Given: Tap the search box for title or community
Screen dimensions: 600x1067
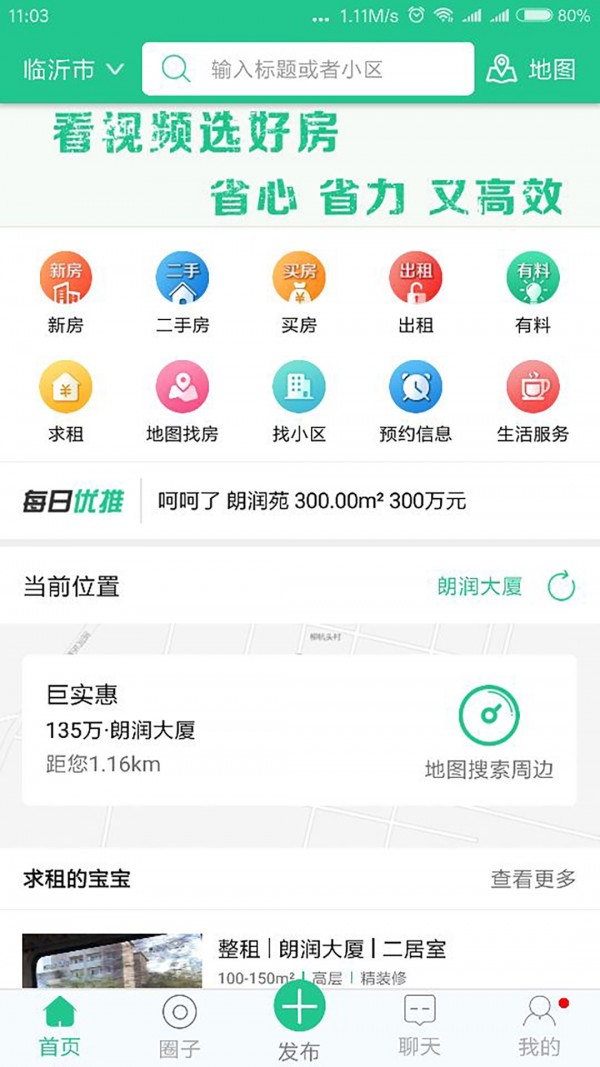Looking at the screenshot, I should click(308, 69).
